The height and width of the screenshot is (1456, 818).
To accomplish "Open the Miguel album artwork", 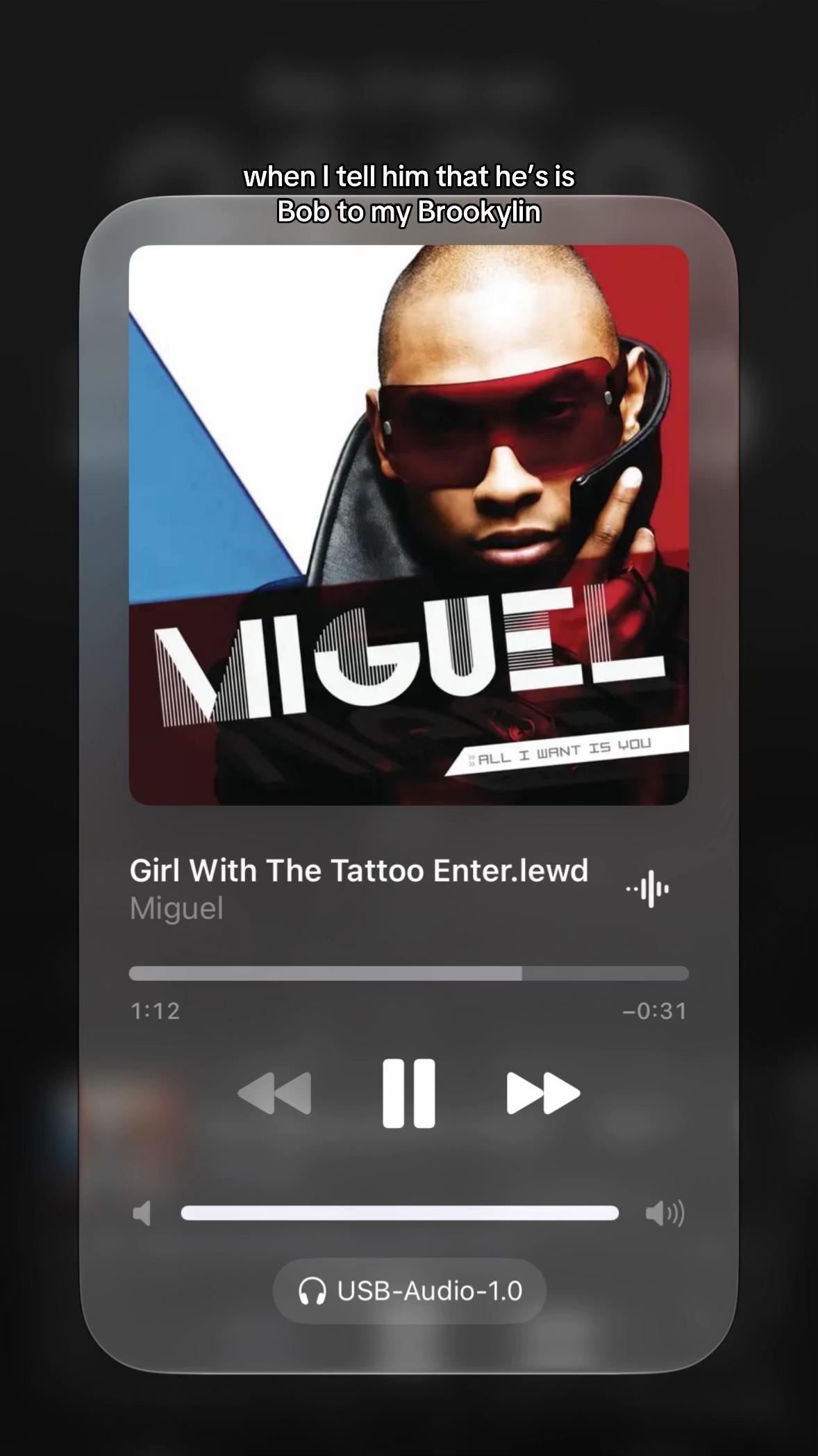I will [x=409, y=525].
